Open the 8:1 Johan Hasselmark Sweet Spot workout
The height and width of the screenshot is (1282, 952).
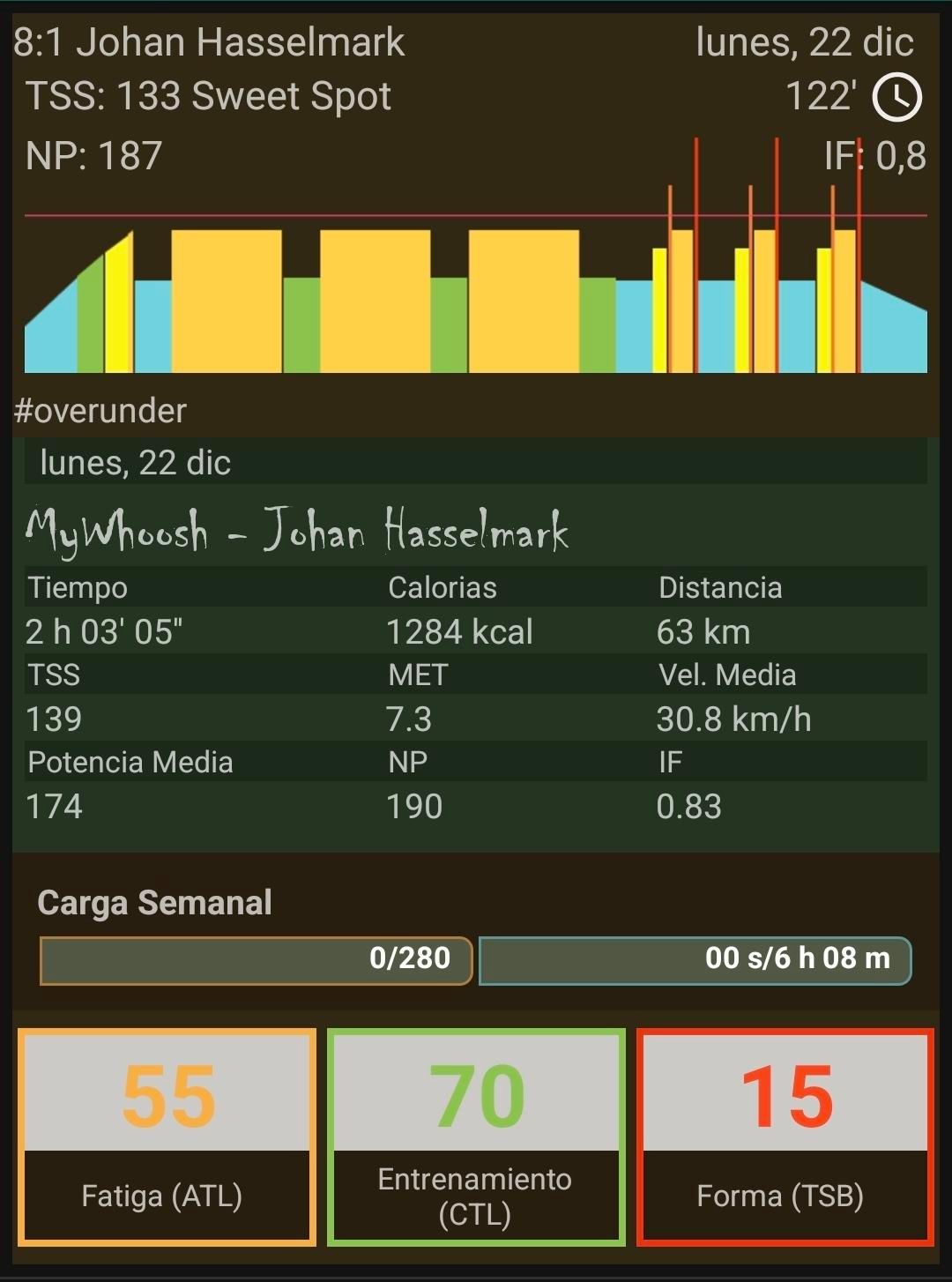[x=210, y=42]
